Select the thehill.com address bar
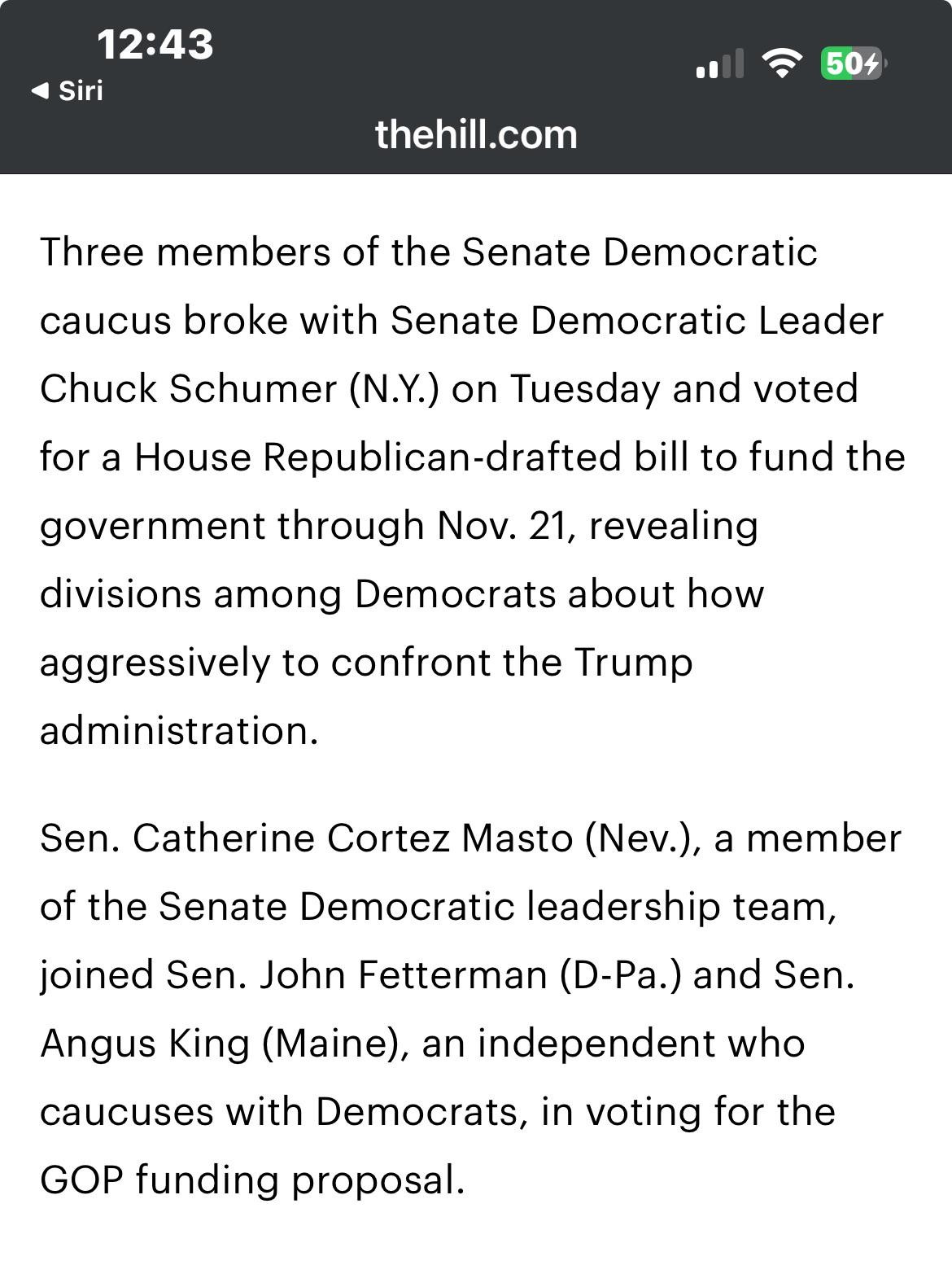Viewport: 952px width, 1265px height. pos(474,135)
